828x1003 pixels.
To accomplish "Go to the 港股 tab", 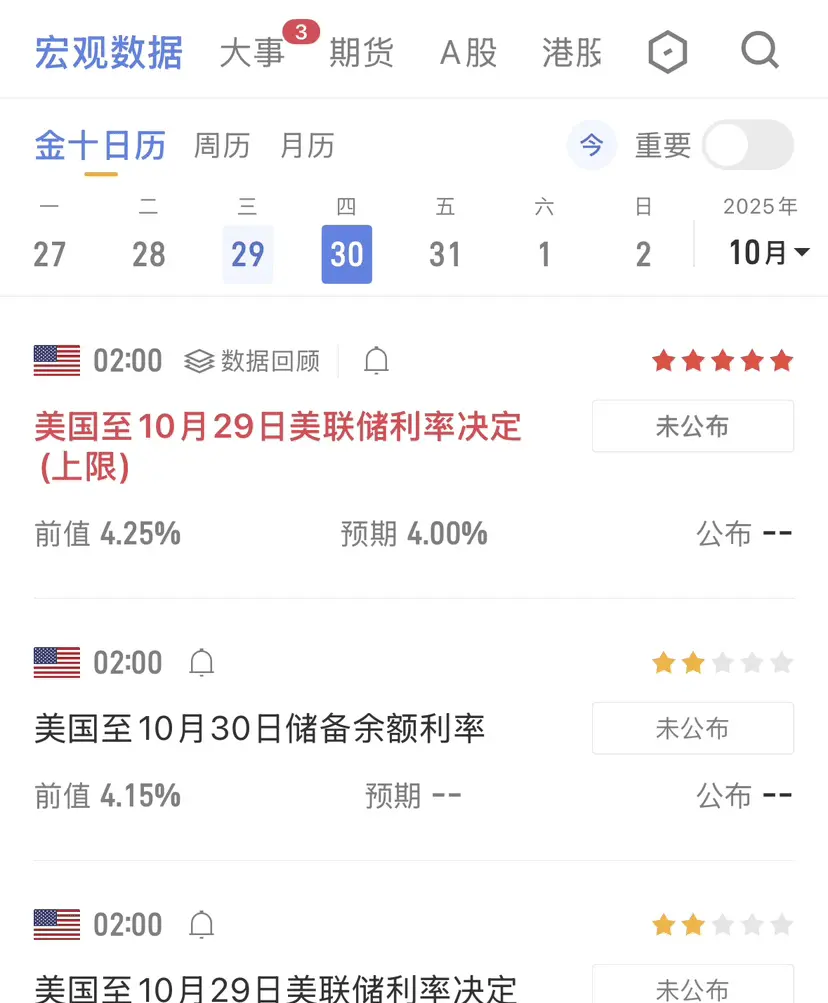I will pos(572,52).
